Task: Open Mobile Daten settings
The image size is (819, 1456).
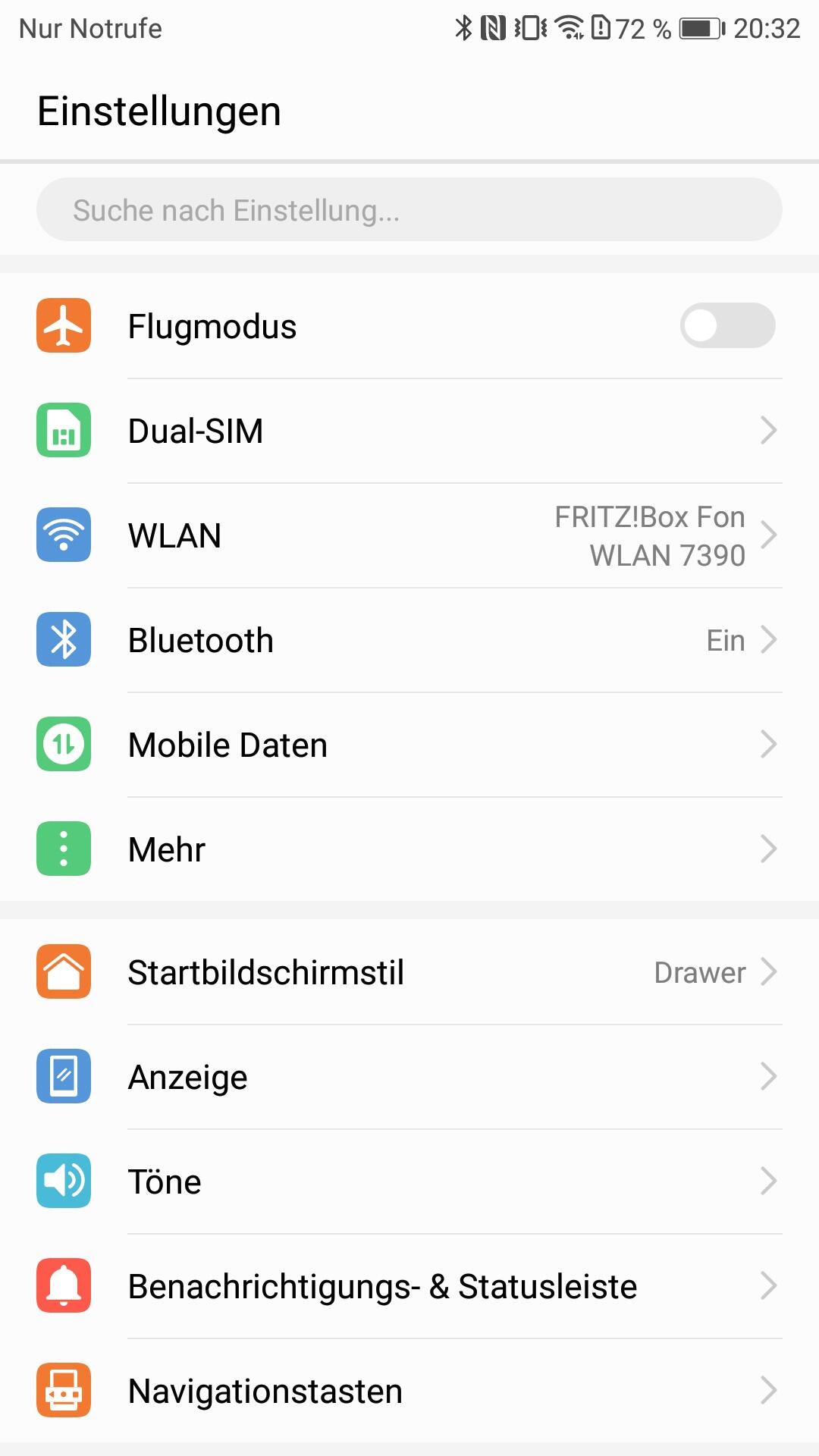Action: point(409,745)
